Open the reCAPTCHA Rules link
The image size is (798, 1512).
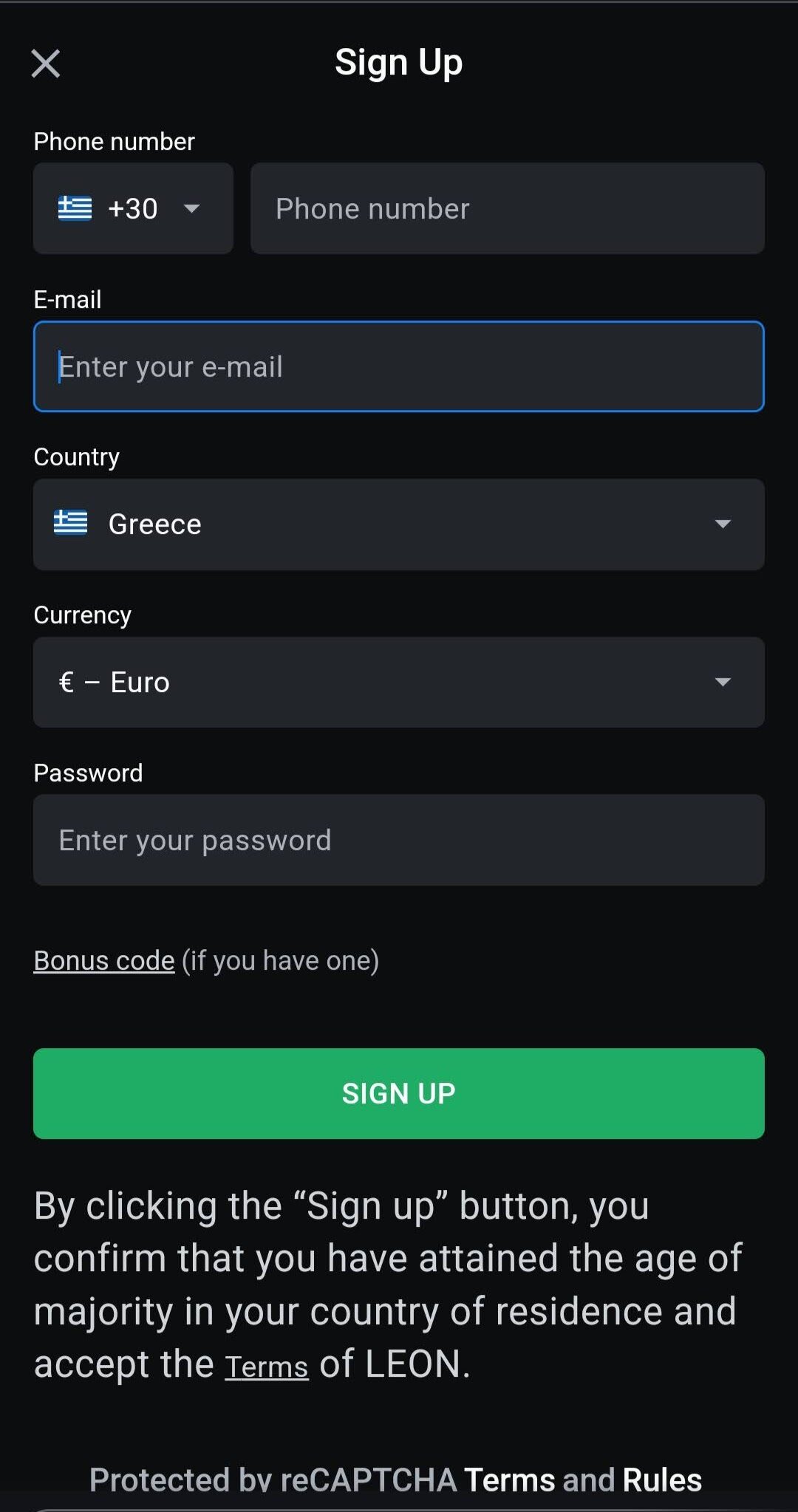point(662,1480)
